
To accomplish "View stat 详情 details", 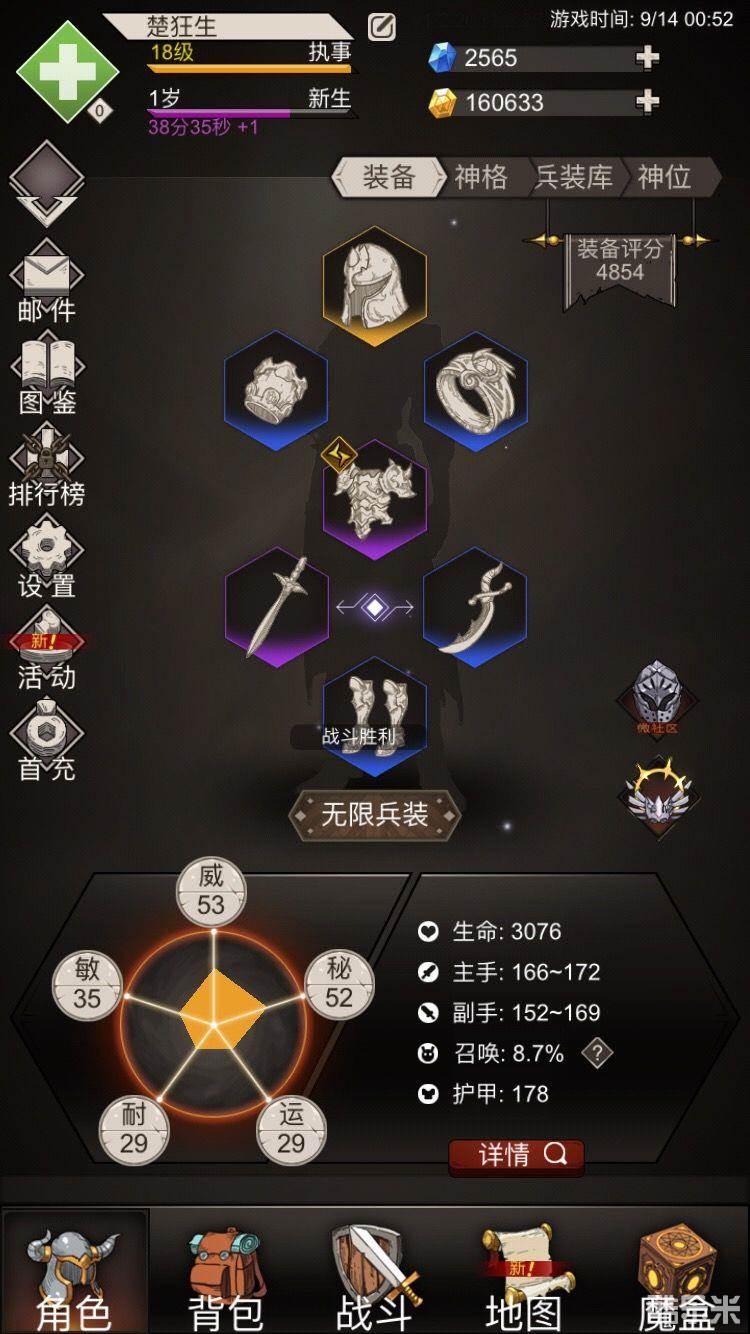I will click(x=516, y=1155).
